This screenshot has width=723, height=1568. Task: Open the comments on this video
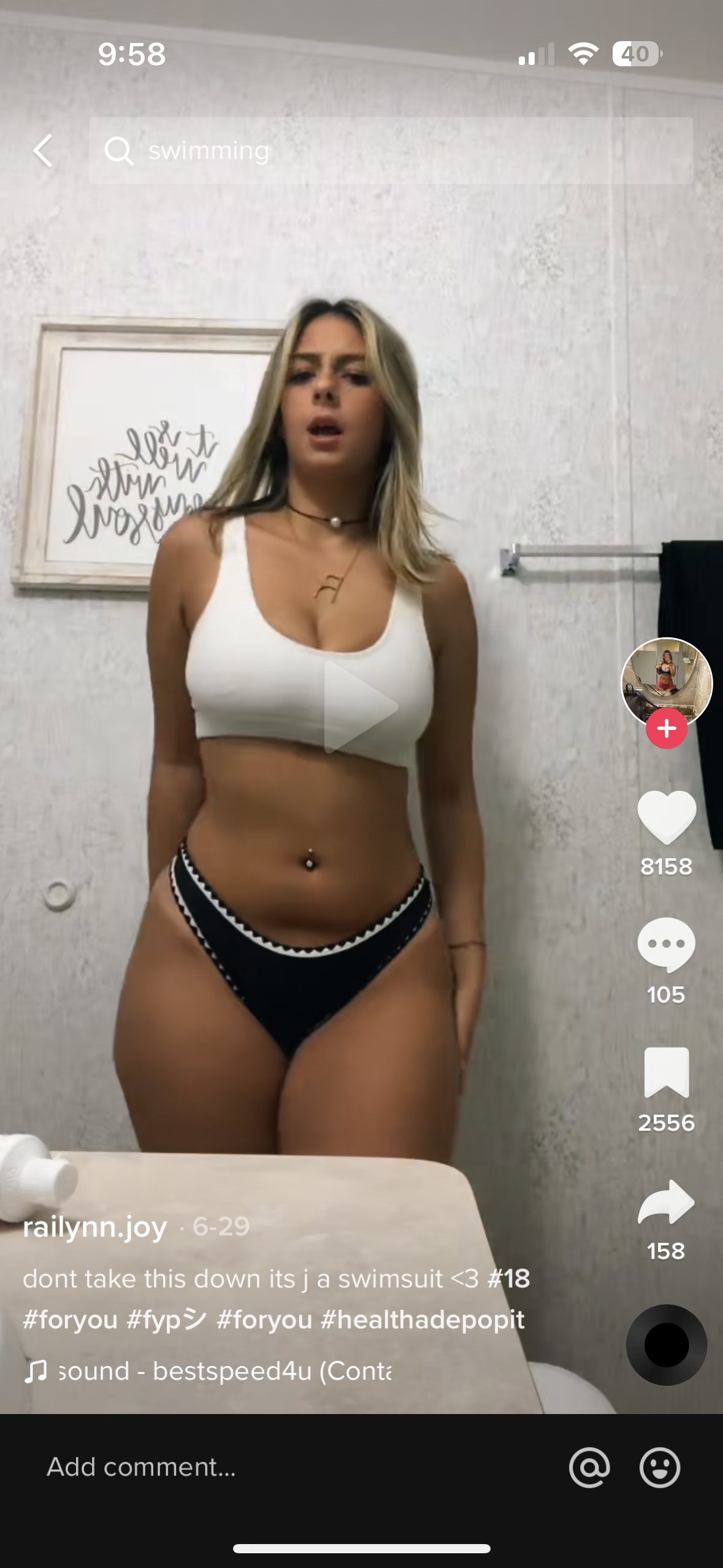(x=666, y=945)
